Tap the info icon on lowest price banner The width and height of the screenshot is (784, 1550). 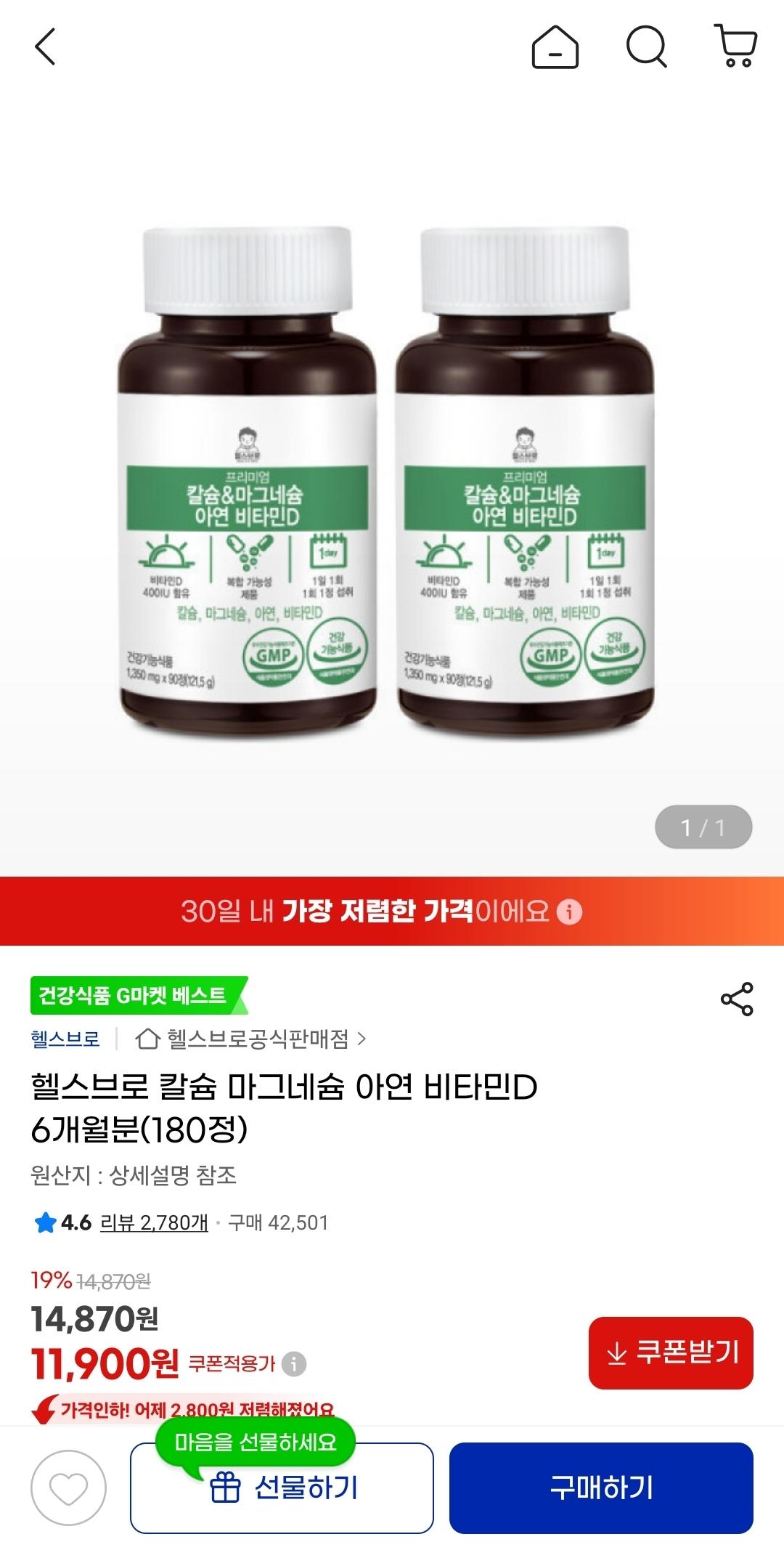click(x=569, y=912)
